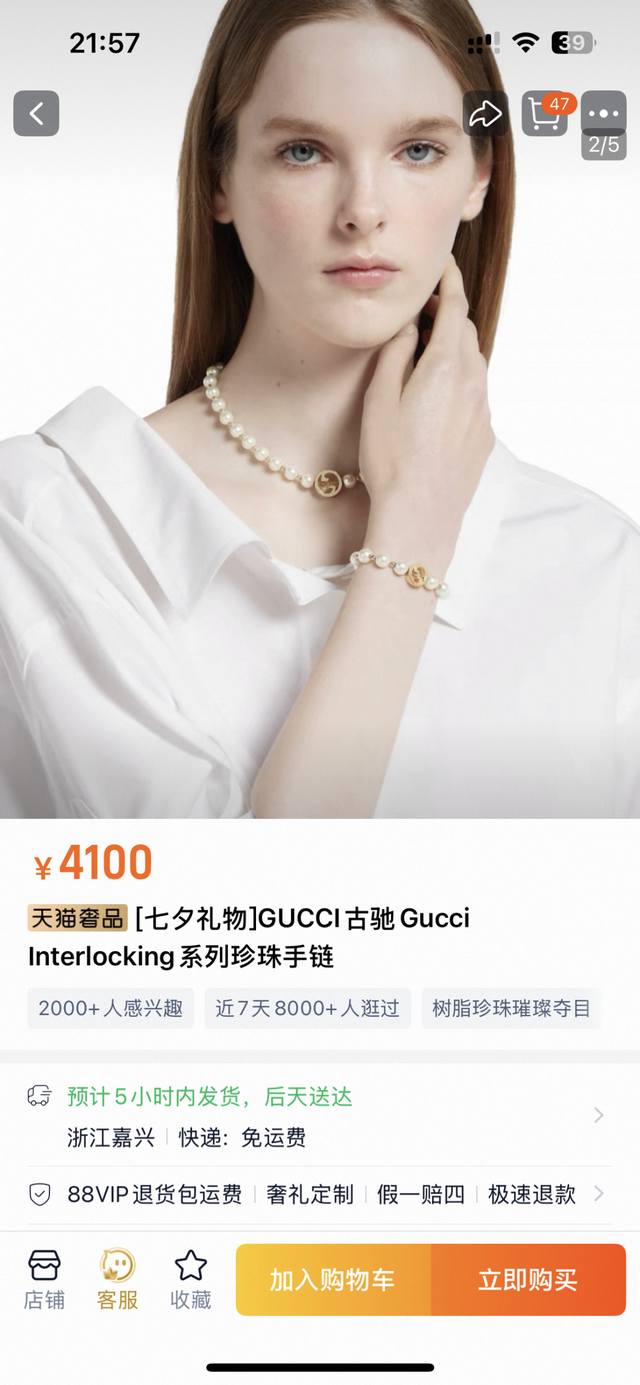Viewport: 640px width, 1385px height.
Task: Buy the bracelet now
Action: (528, 1280)
